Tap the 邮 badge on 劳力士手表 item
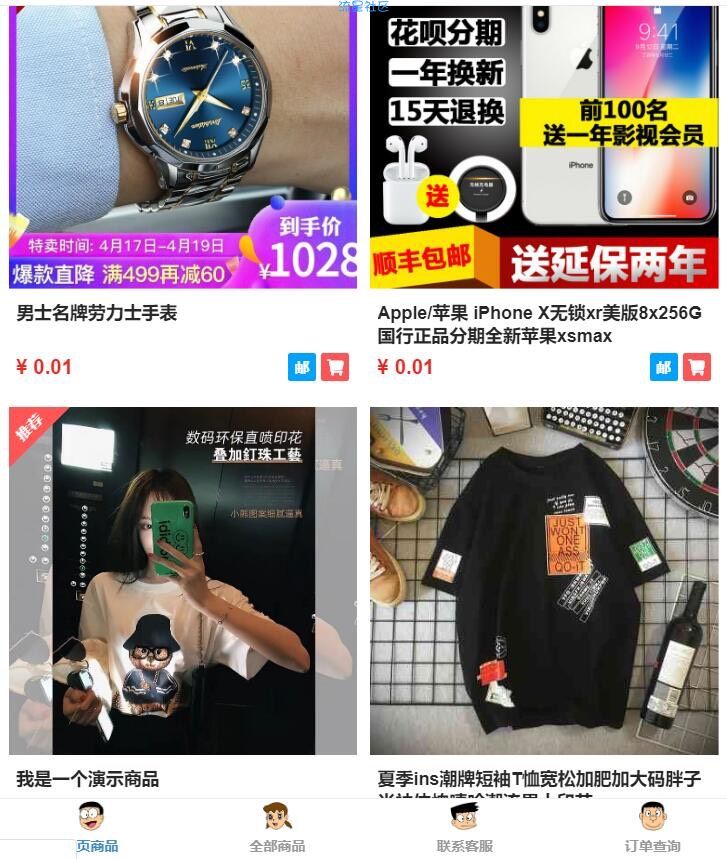The width and height of the screenshot is (727, 859). (x=302, y=367)
